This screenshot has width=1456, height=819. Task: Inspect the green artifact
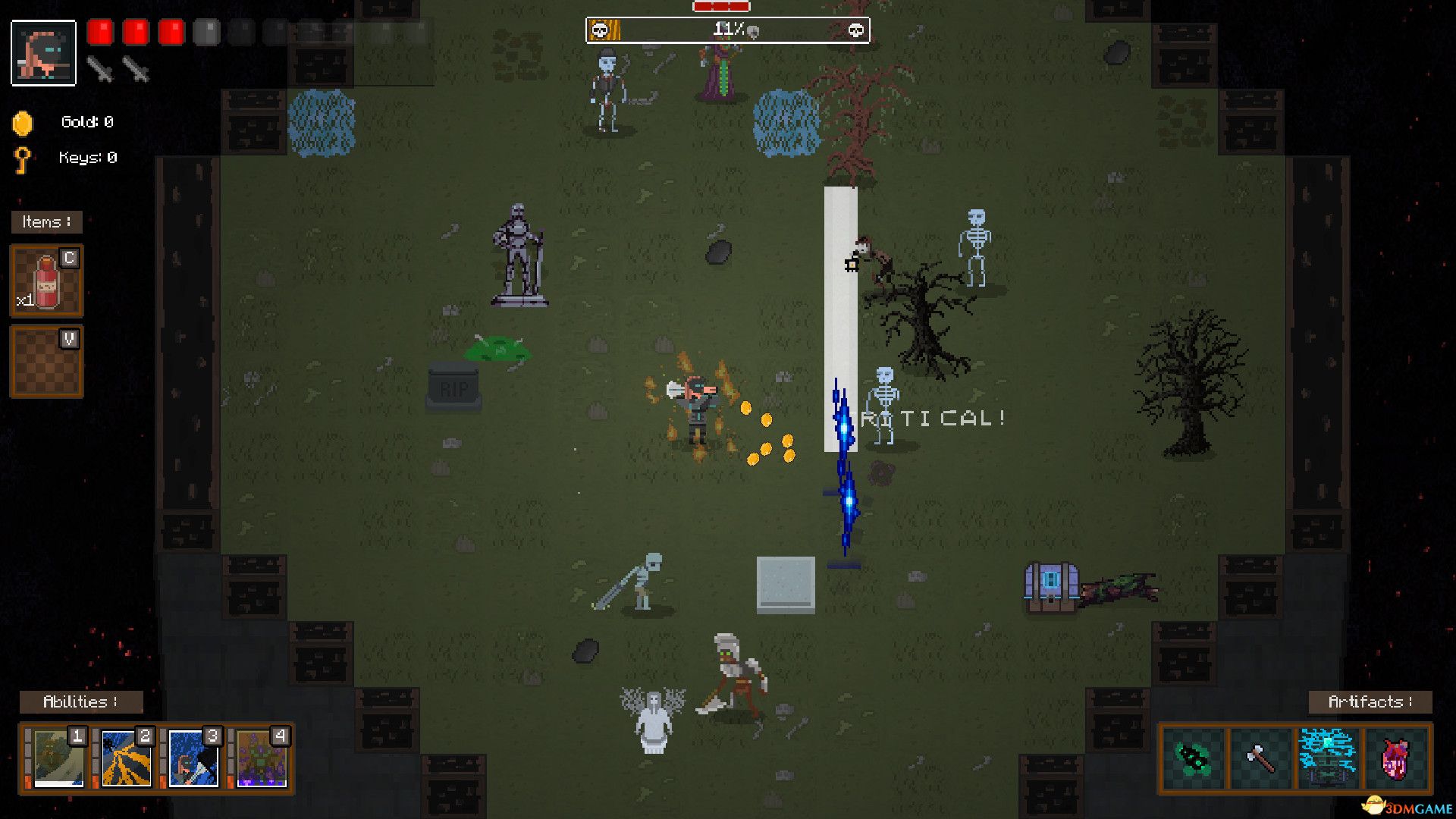(1194, 758)
